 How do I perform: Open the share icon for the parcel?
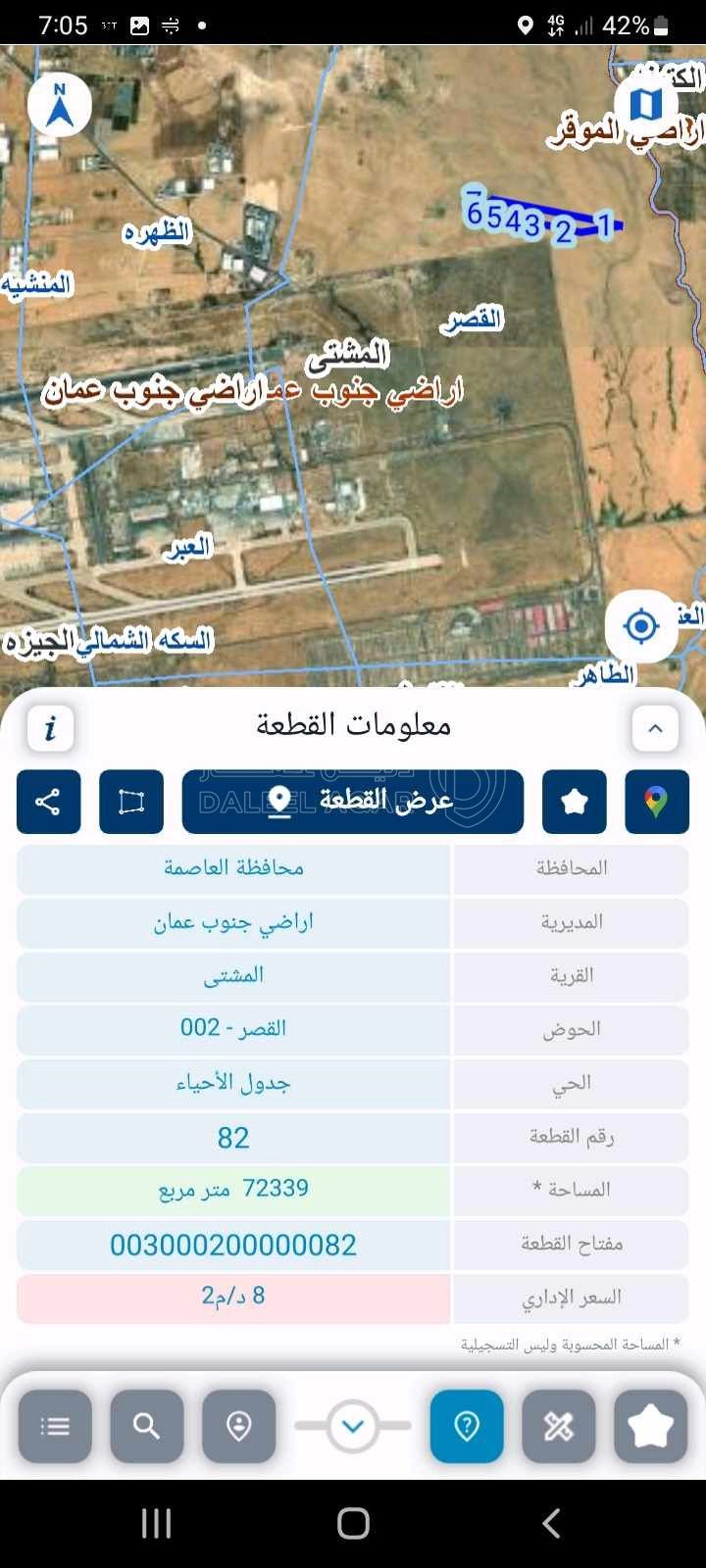click(x=48, y=802)
